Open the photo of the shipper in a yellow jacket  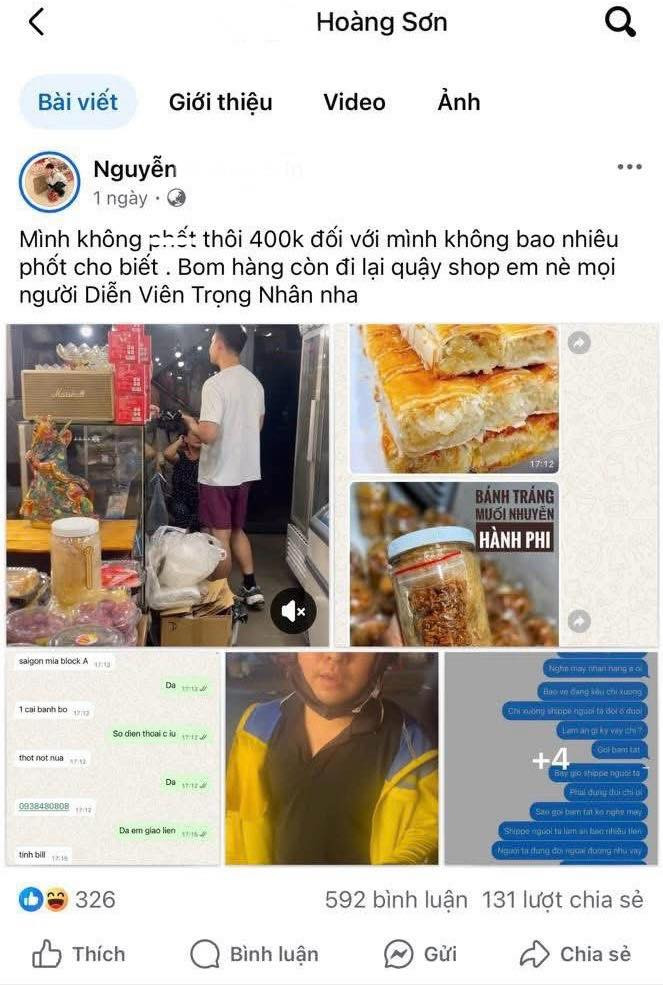point(331,758)
